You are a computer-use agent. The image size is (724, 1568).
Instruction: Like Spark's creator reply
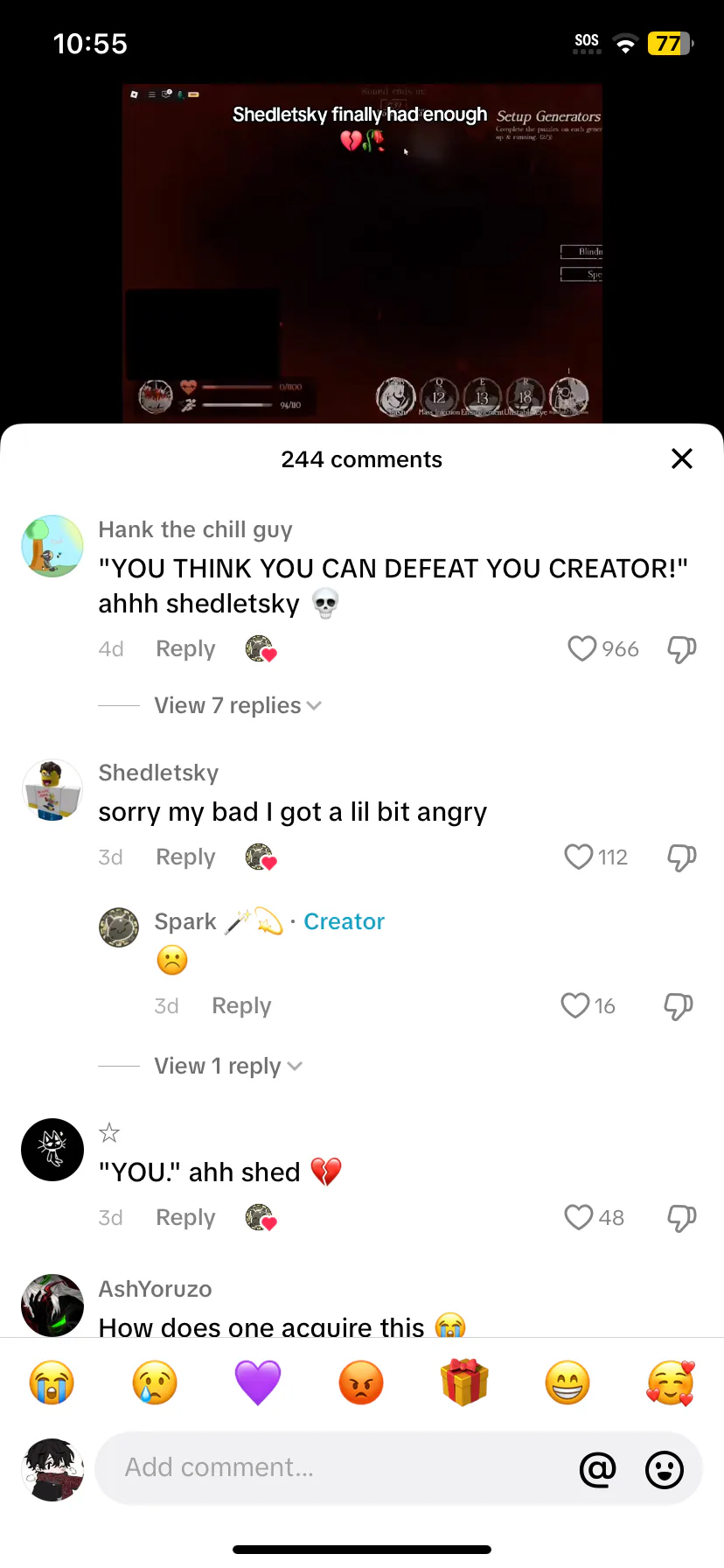(x=575, y=1005)
